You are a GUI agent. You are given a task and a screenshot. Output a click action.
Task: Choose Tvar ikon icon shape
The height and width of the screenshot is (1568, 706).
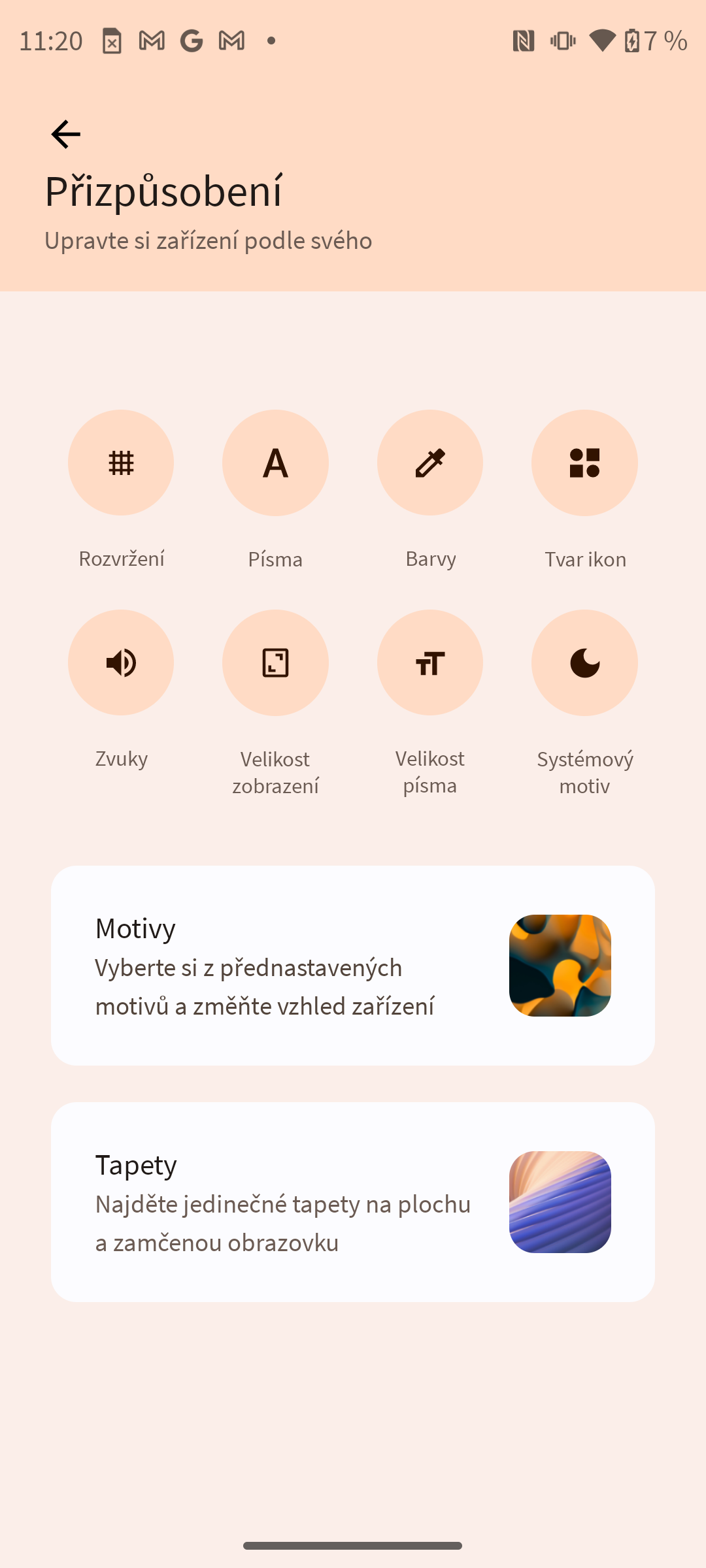point(584,463)
